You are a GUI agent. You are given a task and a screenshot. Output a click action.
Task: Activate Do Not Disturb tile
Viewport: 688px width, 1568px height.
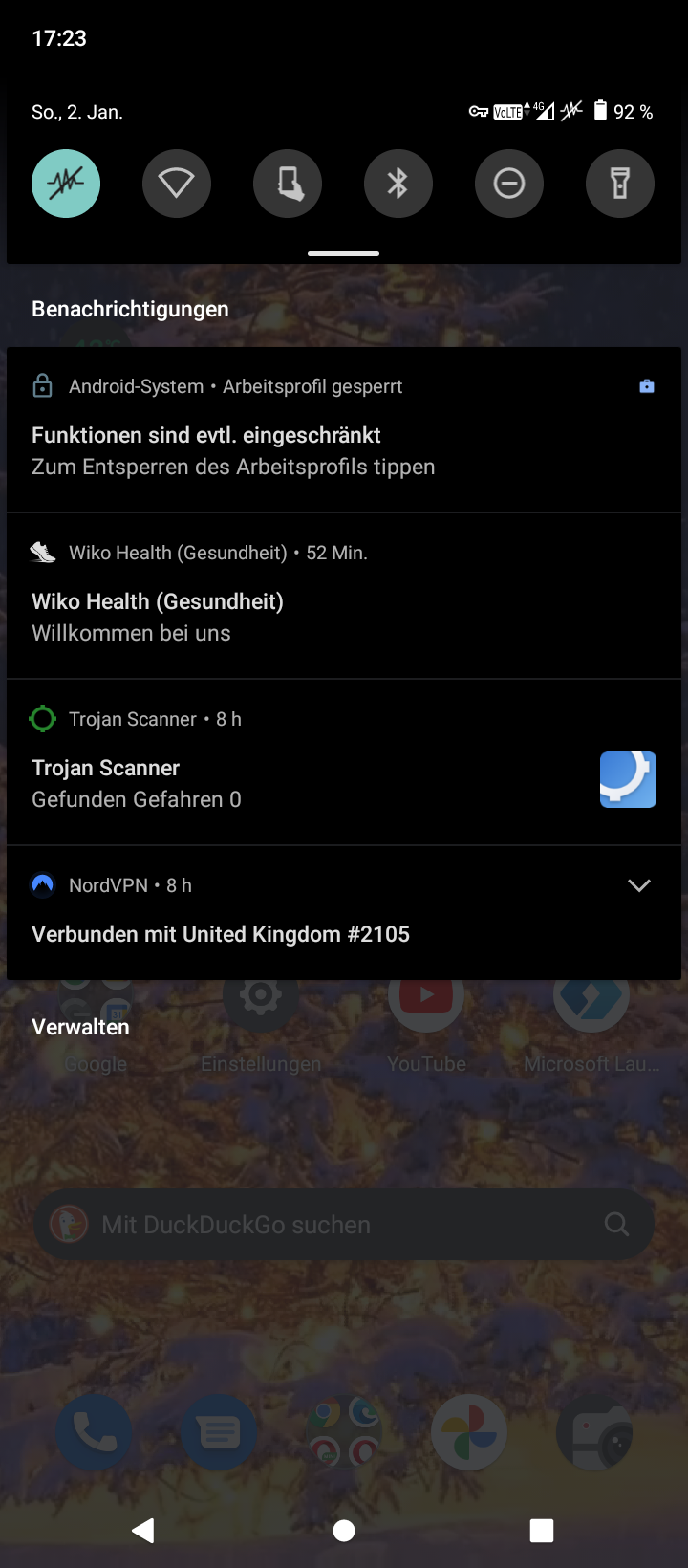pyautogui.click(x=509, y=183)
